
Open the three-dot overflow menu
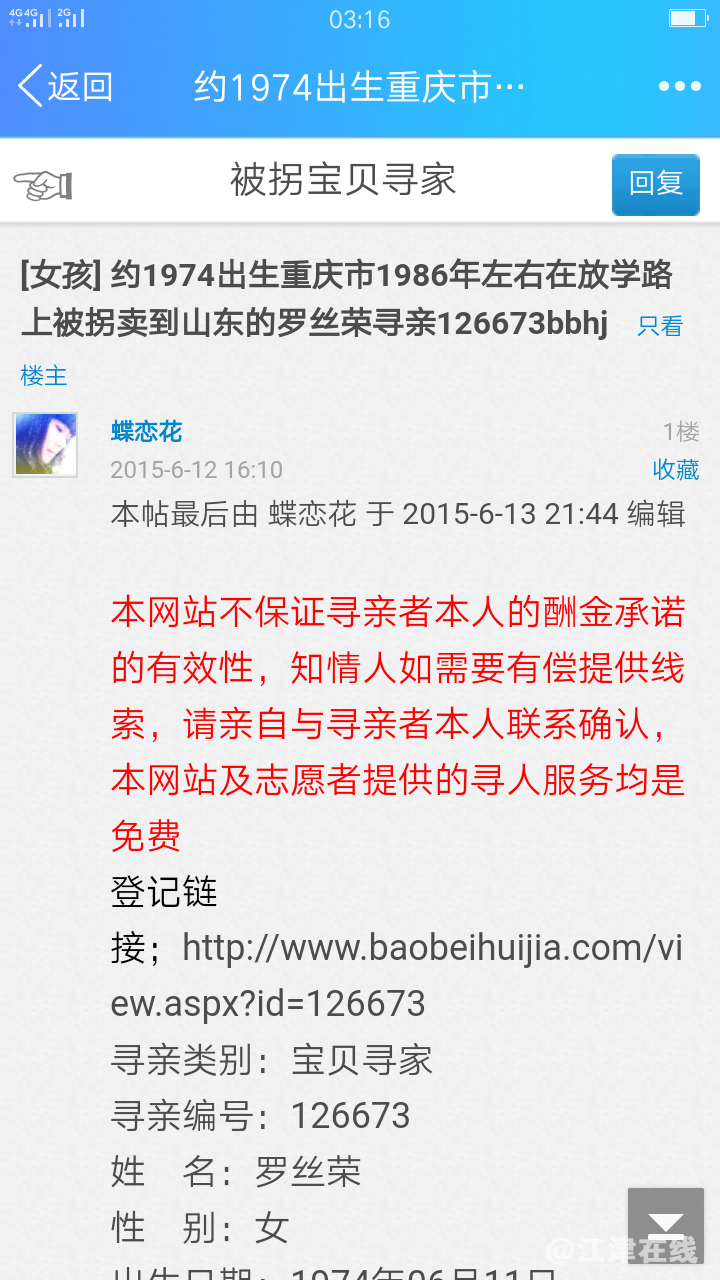pyautogui.click(x=679, y=87)
